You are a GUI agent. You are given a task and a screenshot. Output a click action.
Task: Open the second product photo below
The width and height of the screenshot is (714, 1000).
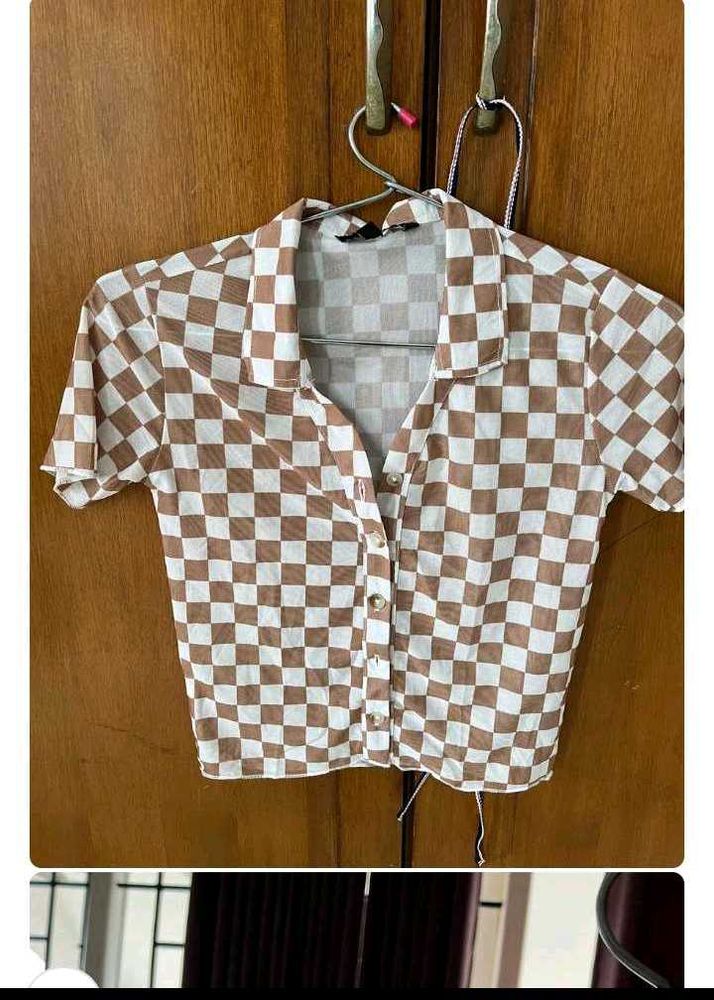(357, 930)
